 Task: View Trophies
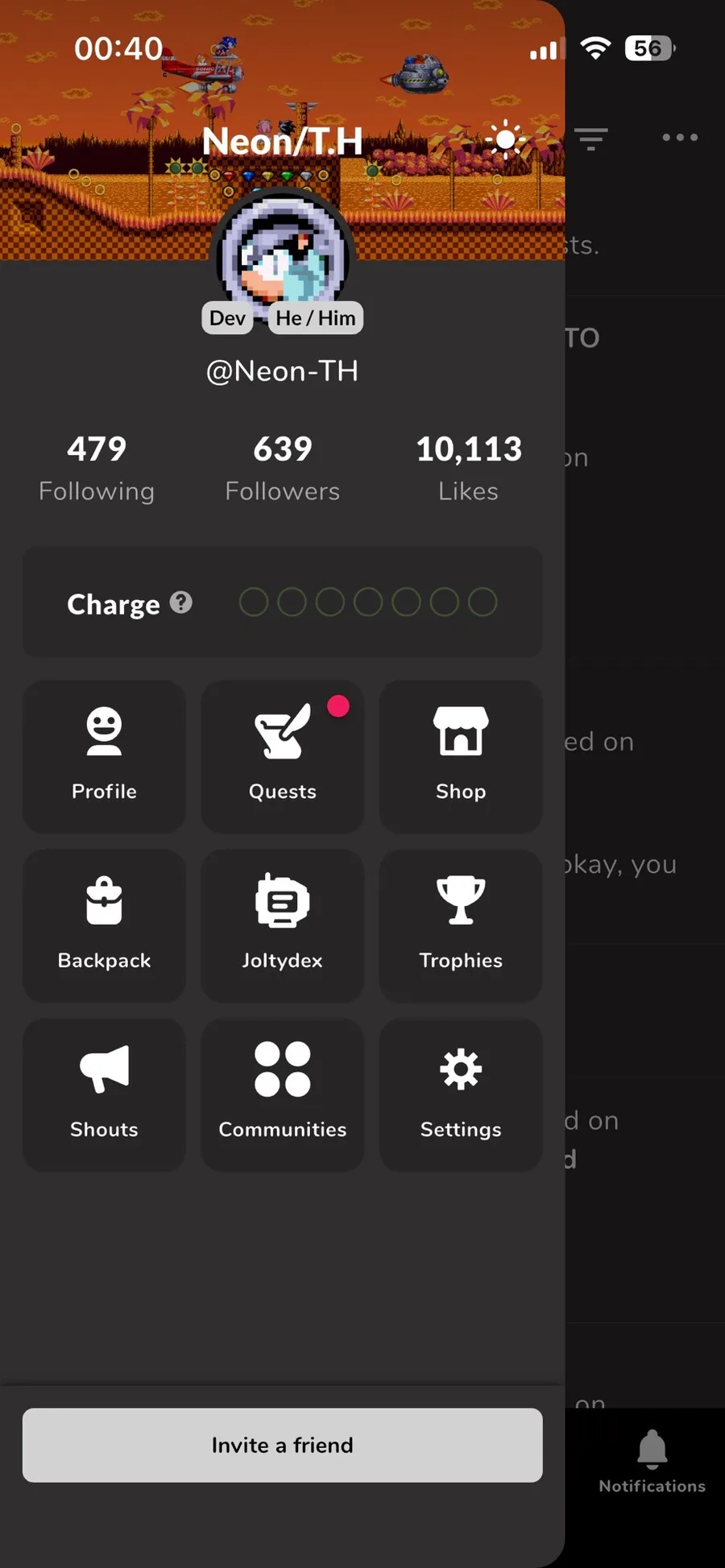click(x=460, y=925)
